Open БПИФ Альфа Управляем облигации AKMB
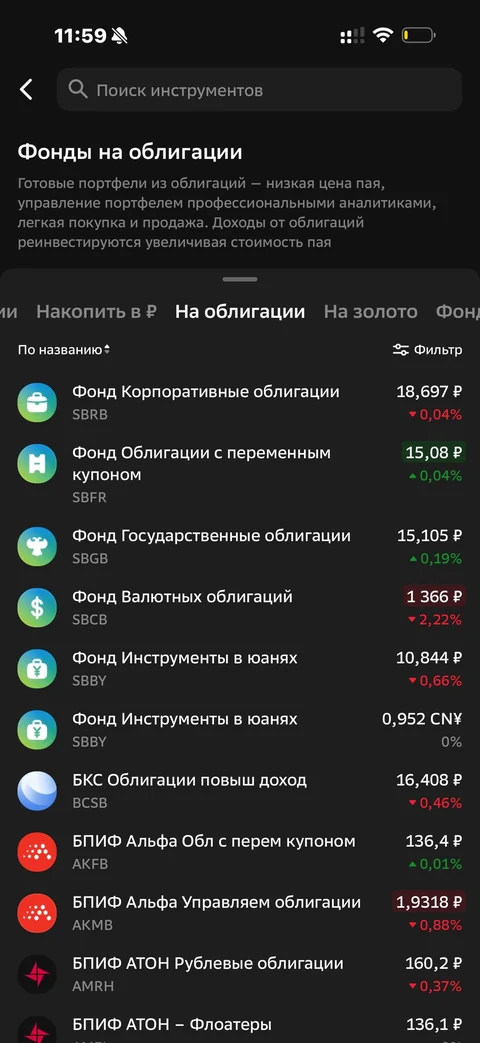Image resolution: width=480 pixels, height=1043 pixels. (x=240, y=913)
